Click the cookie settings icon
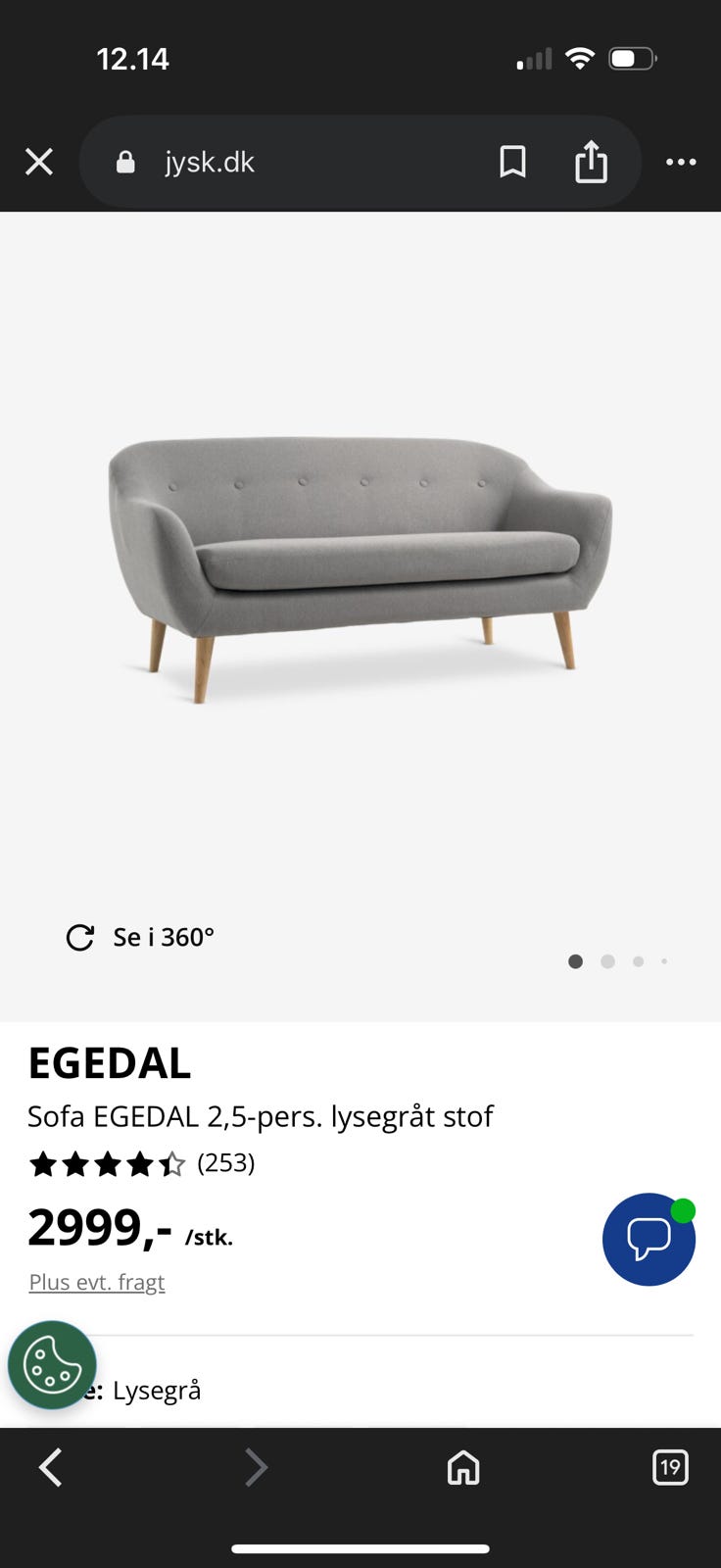This screenshot has height=1568, width=721. pos(51,1363)
